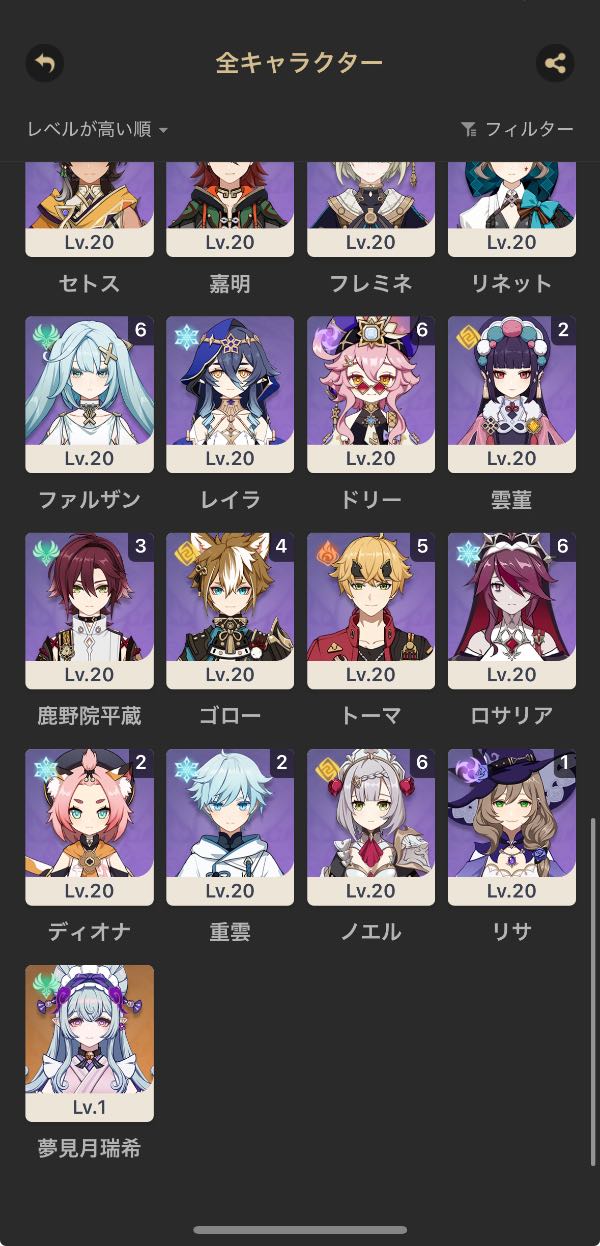600x1246 pixels.
Task: Open 鹿野院平蔵 character details
Action: coord(89,610)
